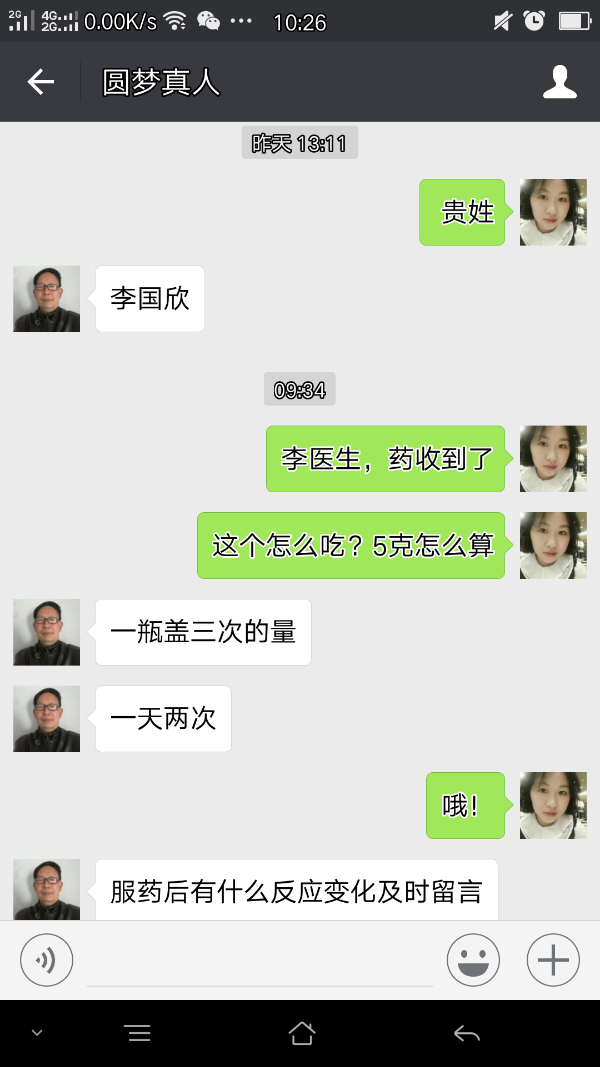The width and height of the screenshot is (600, 1067).
Task: Tap my avatar beside 贵姓
Action: (x=553, y=212)
